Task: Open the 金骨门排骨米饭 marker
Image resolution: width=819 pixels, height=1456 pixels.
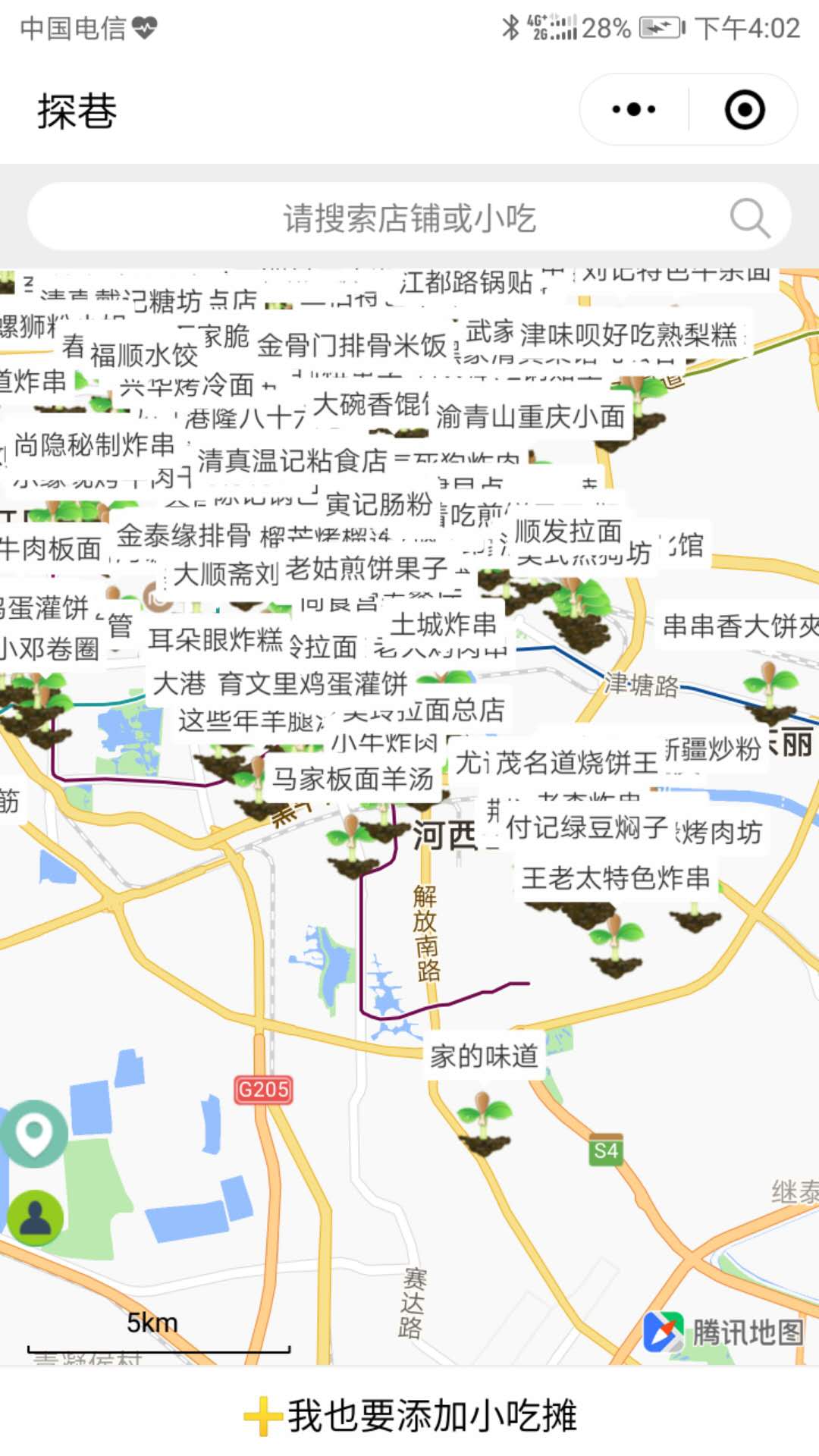Action: coord(352,346)
